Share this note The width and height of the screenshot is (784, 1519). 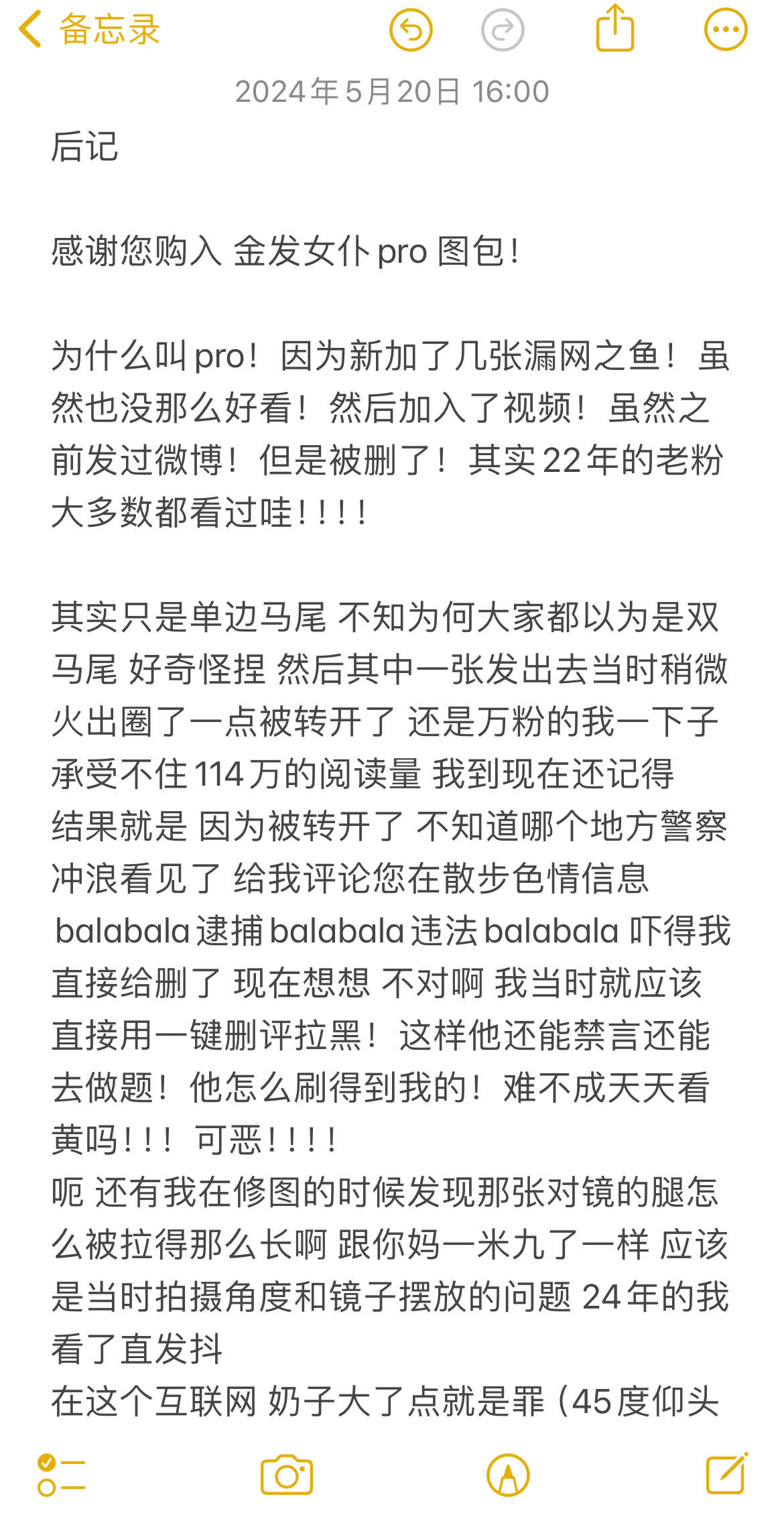coord(614,29)
